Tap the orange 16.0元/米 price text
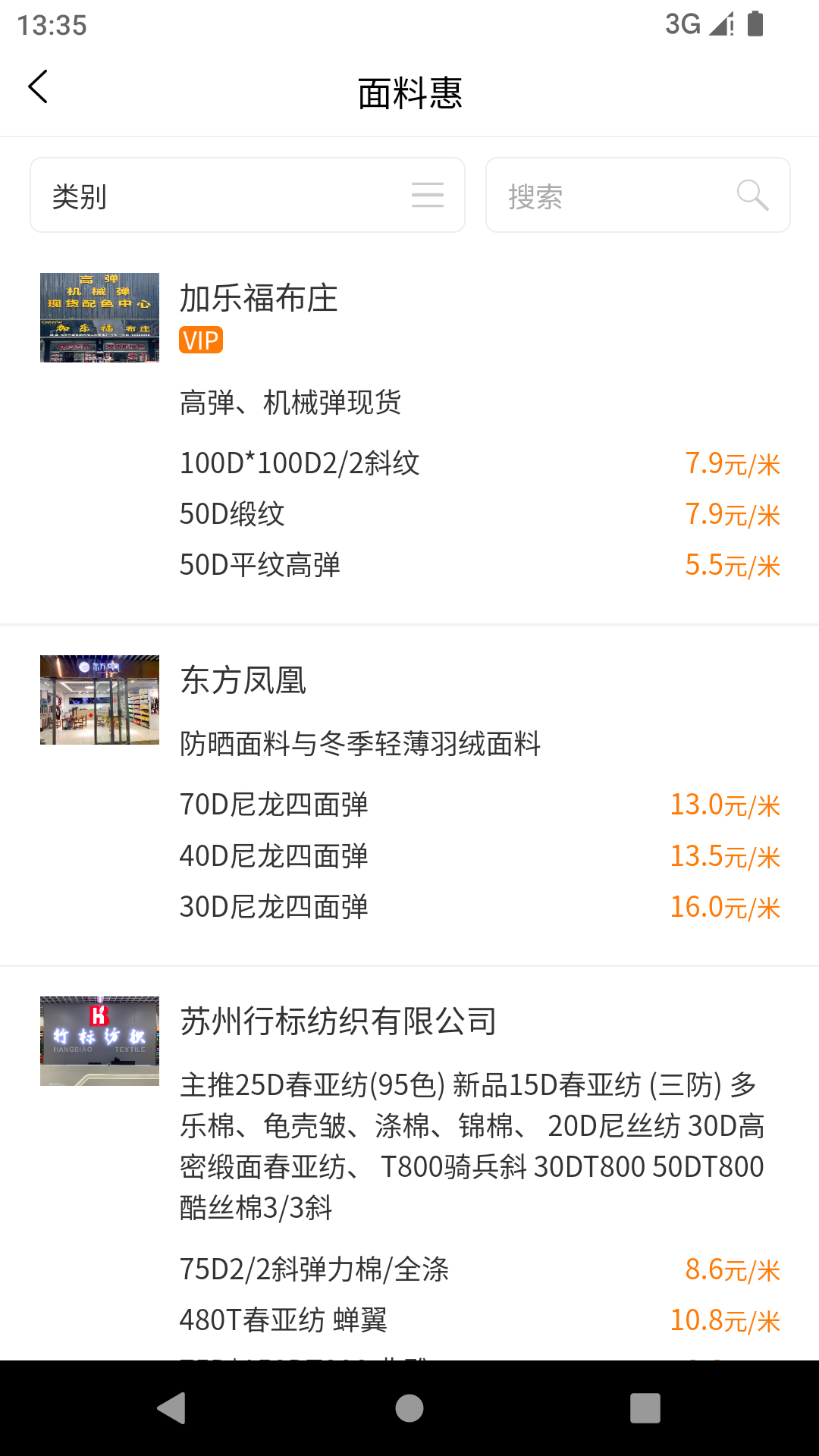Image resolution: width=819 pixels, height=1456 pixels. point(724,906)
